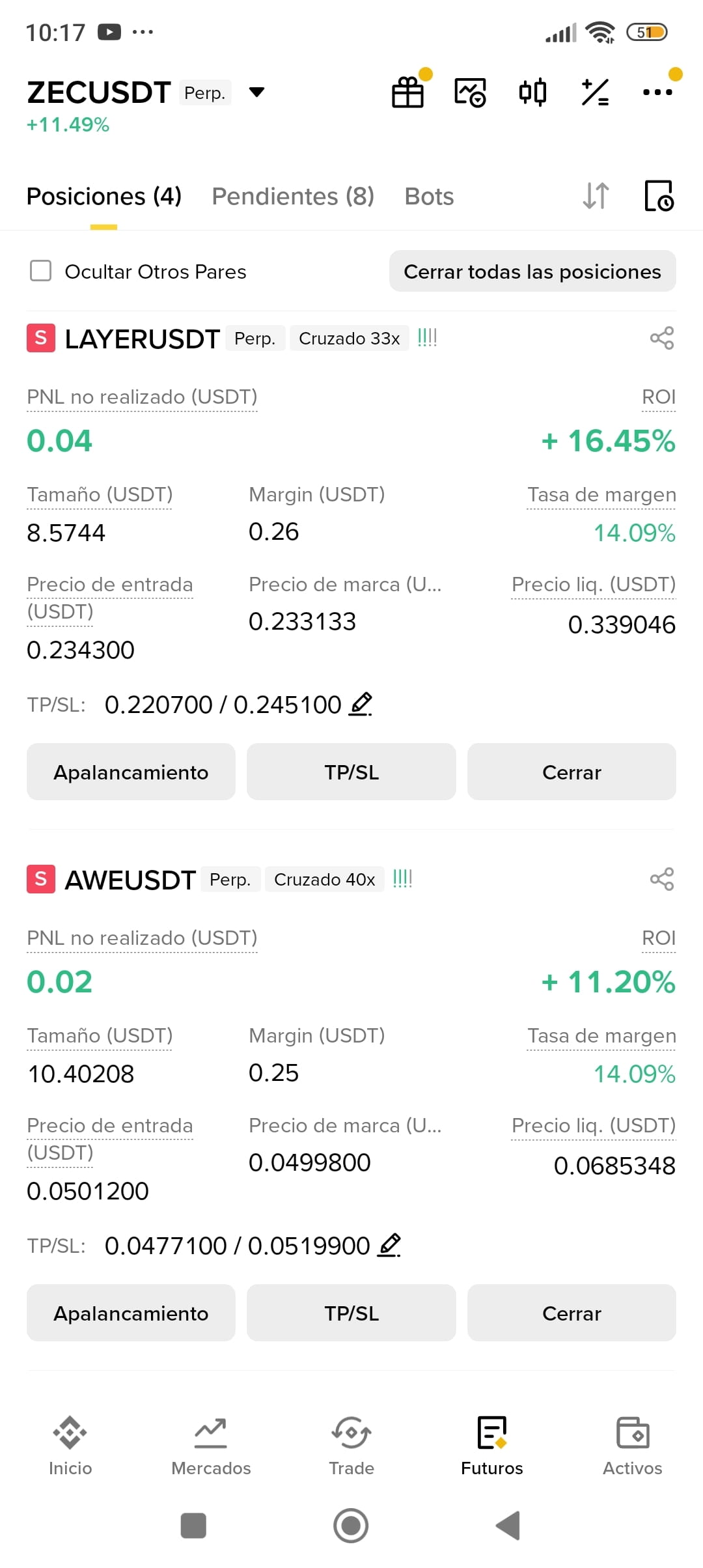The height and width of the screenshot is (1568, 703).
Task: Edit TP/SL values for LAYERUSDT with pencil
Action: [x=361, y=704]
